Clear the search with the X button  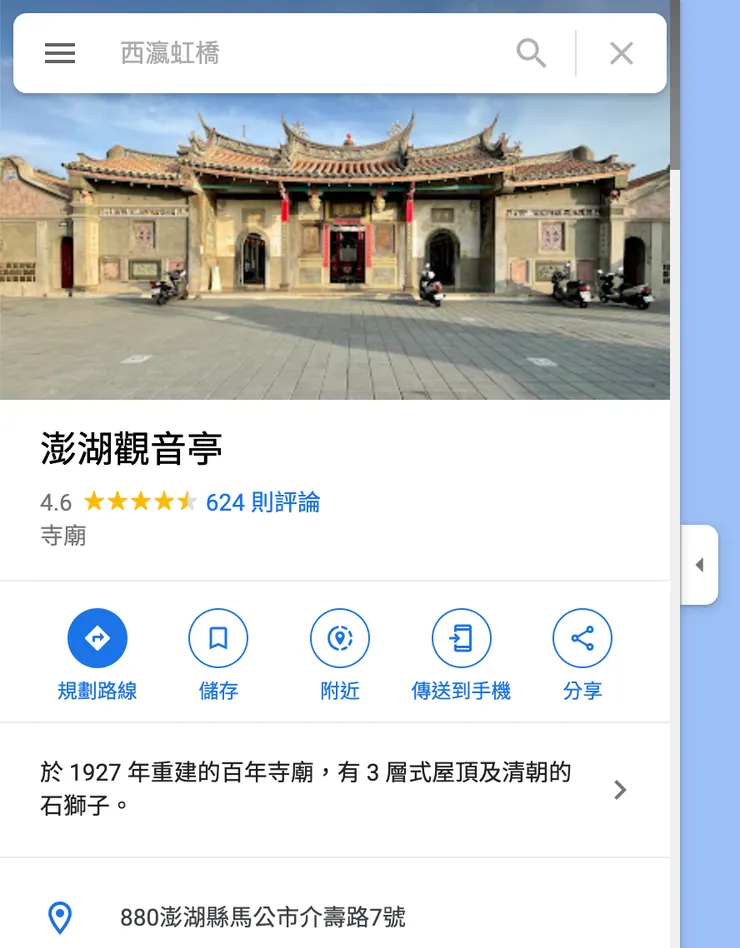pos(621,53)
